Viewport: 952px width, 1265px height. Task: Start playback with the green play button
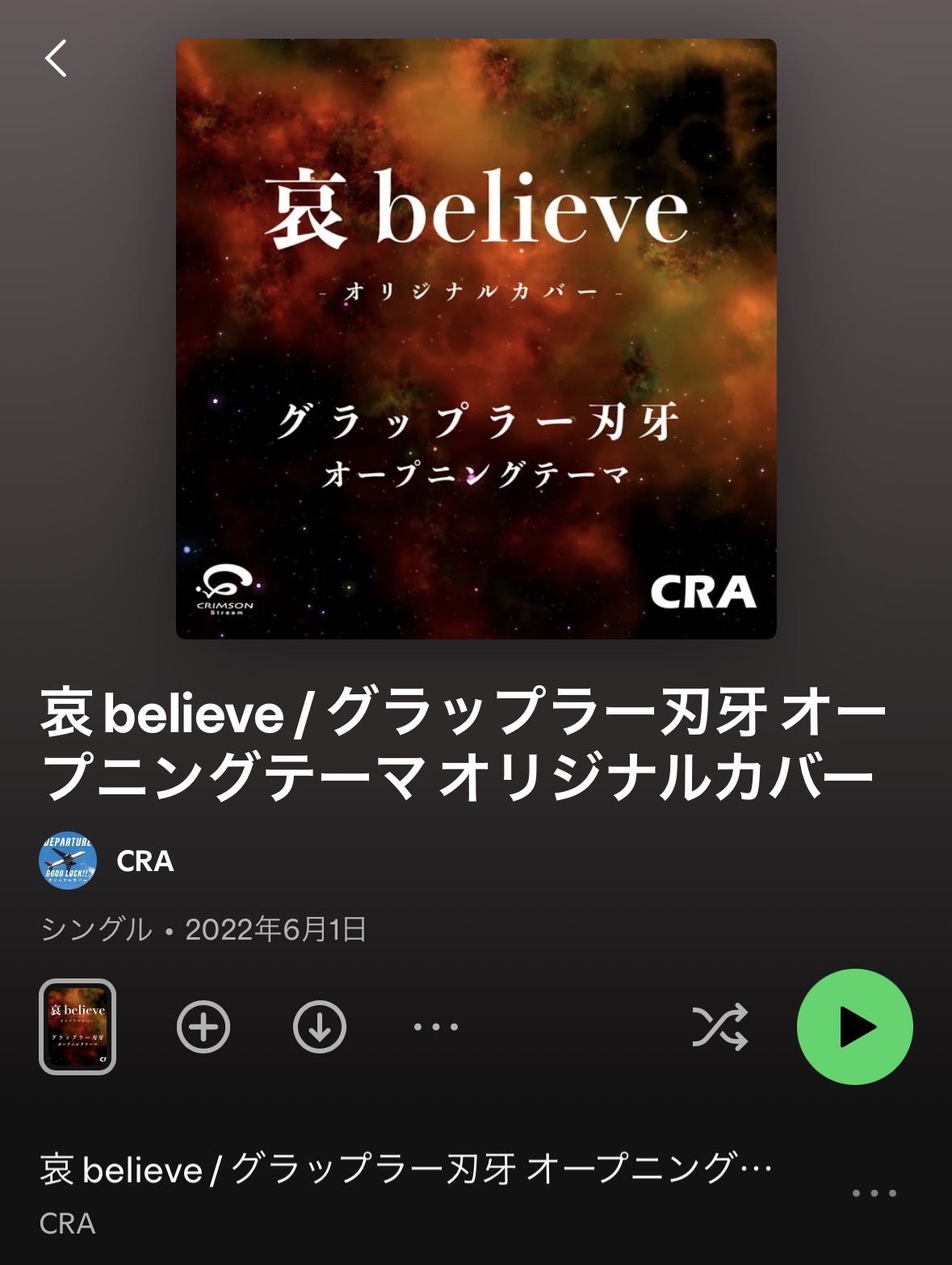pos(854,1027)
